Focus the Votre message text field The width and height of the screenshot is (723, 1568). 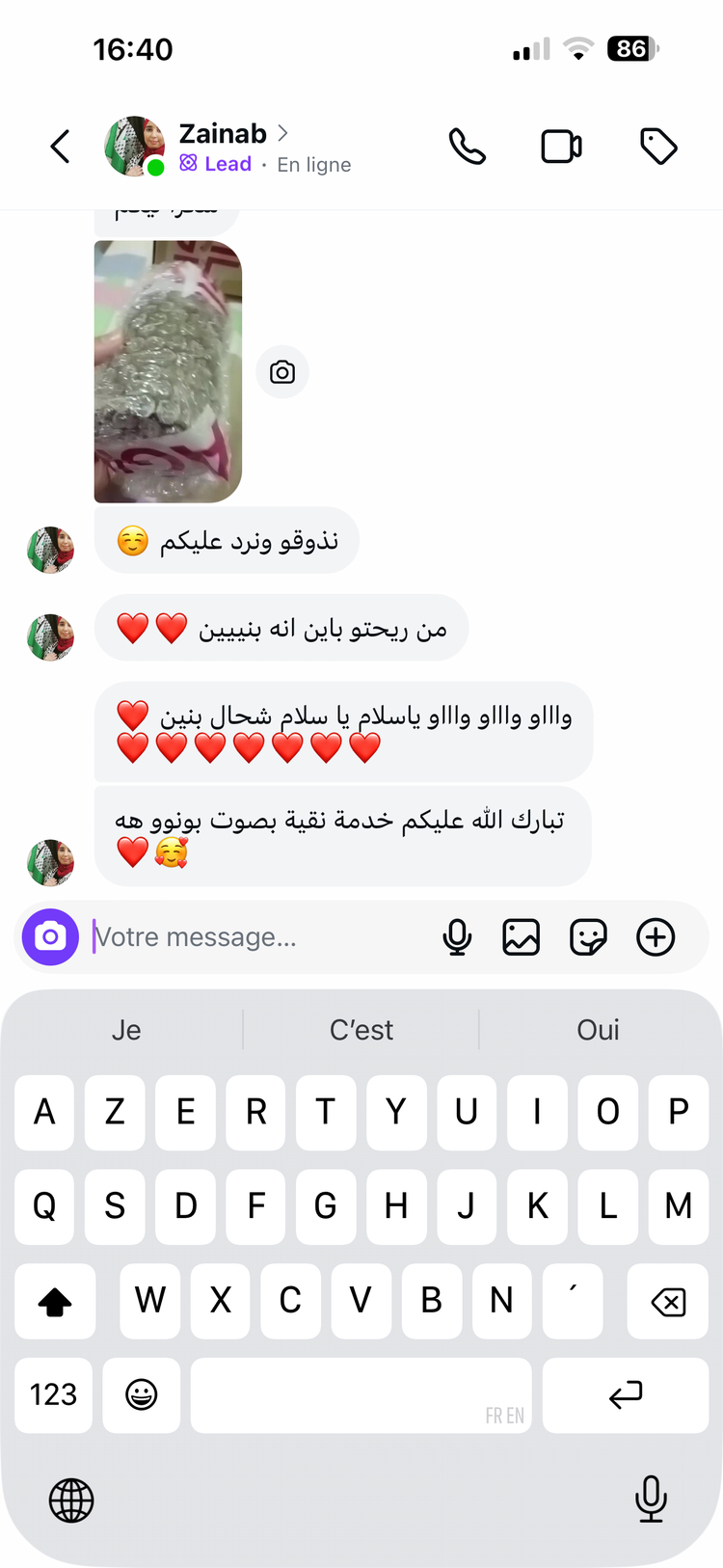pyautogui.click(x=260, y=937)
